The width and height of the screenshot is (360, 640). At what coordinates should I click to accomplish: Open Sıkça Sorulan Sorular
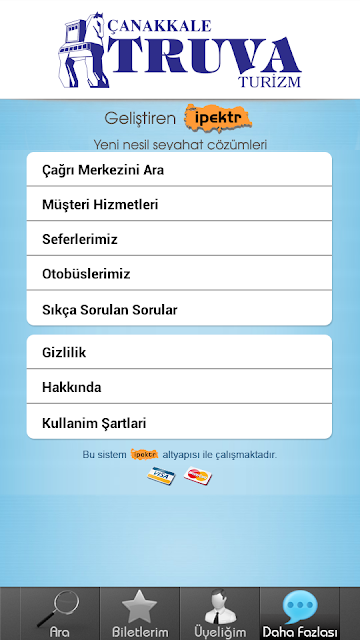coord(179,309)
